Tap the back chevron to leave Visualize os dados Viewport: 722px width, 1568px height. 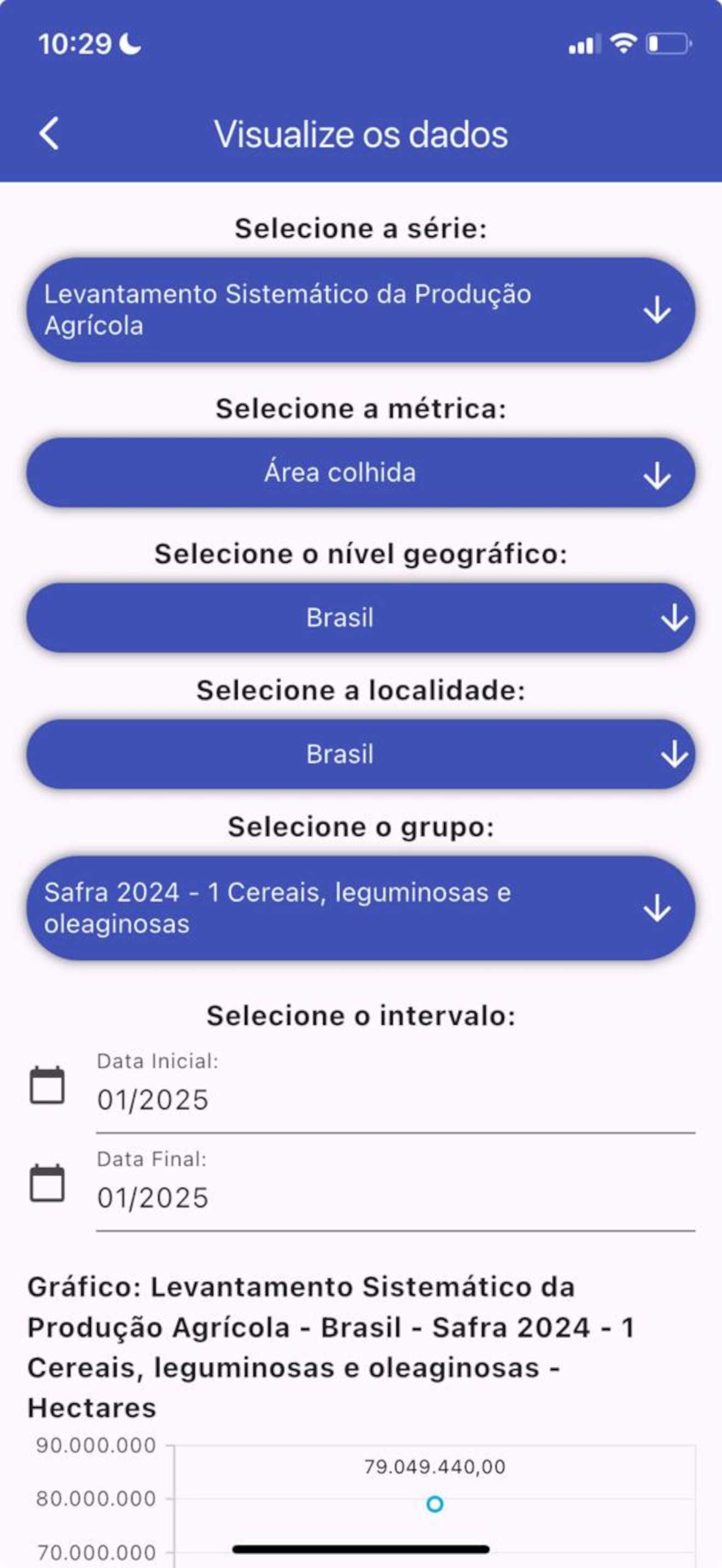50,133
